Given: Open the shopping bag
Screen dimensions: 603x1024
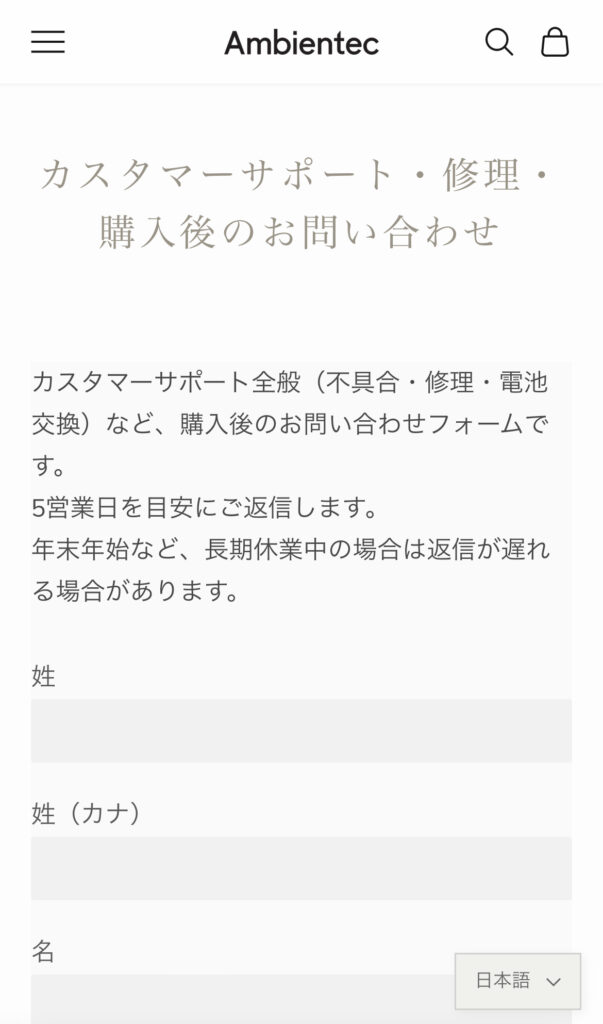Looking at the screenshot, I should pos(555,42).
